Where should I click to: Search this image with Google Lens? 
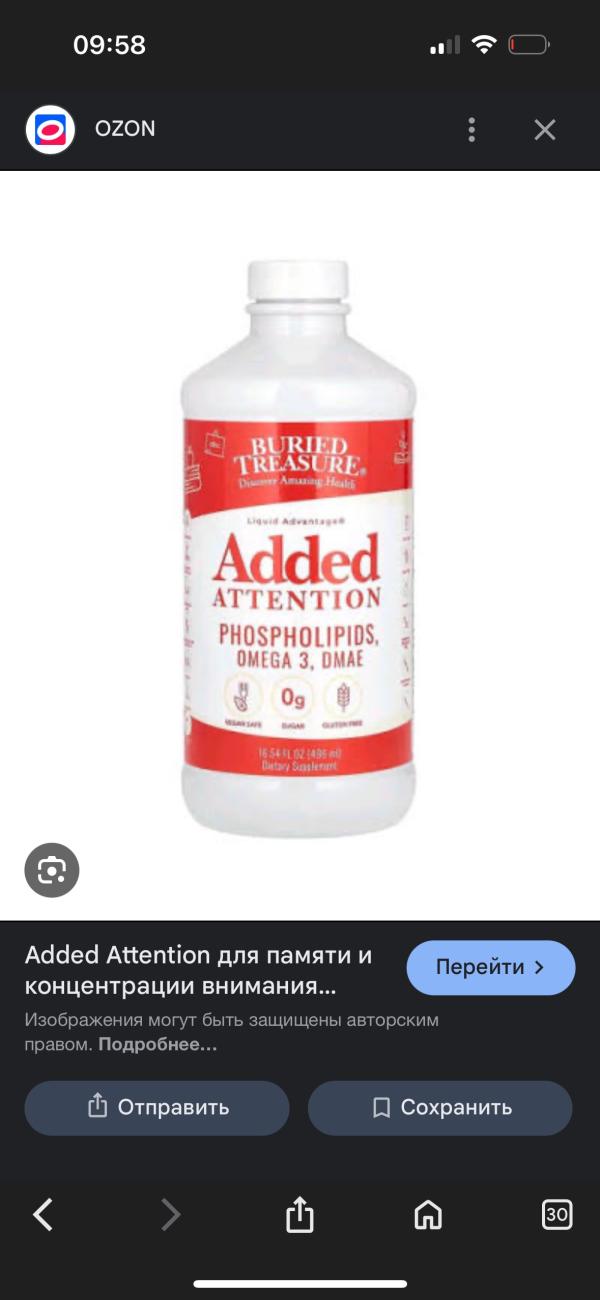(x=51, y=870)
